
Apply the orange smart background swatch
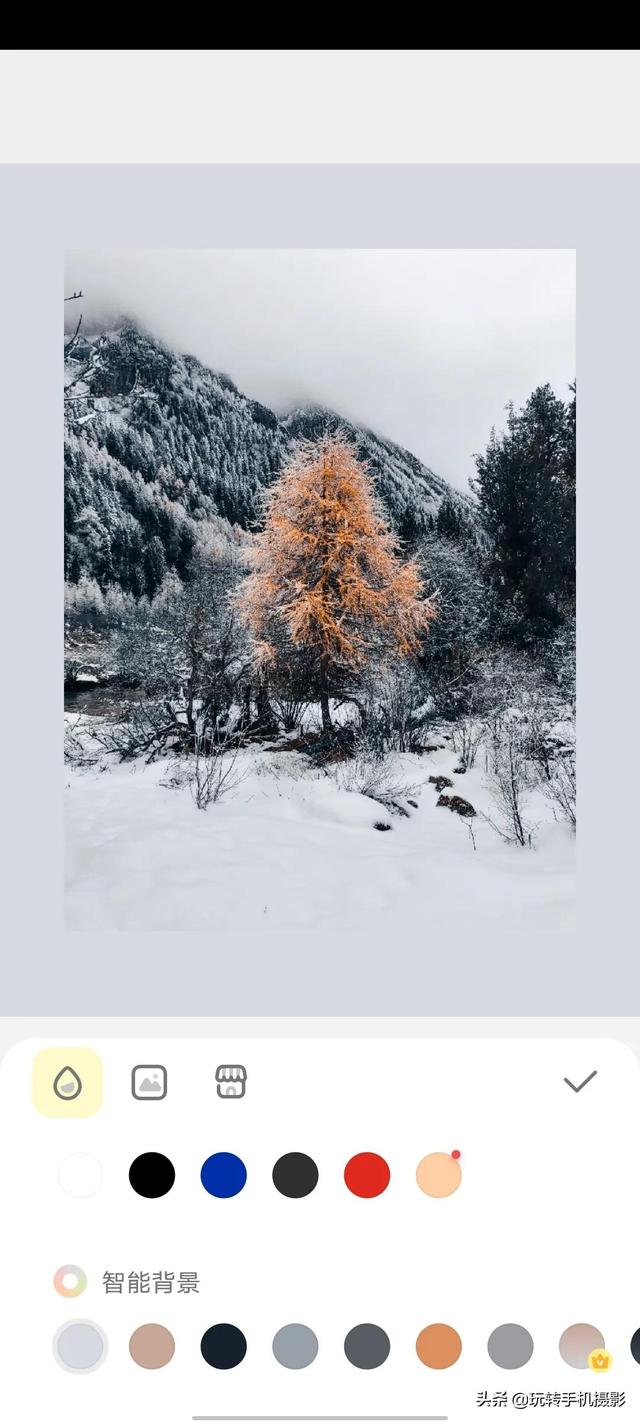pyautogui.click(x=439, y=1346)
